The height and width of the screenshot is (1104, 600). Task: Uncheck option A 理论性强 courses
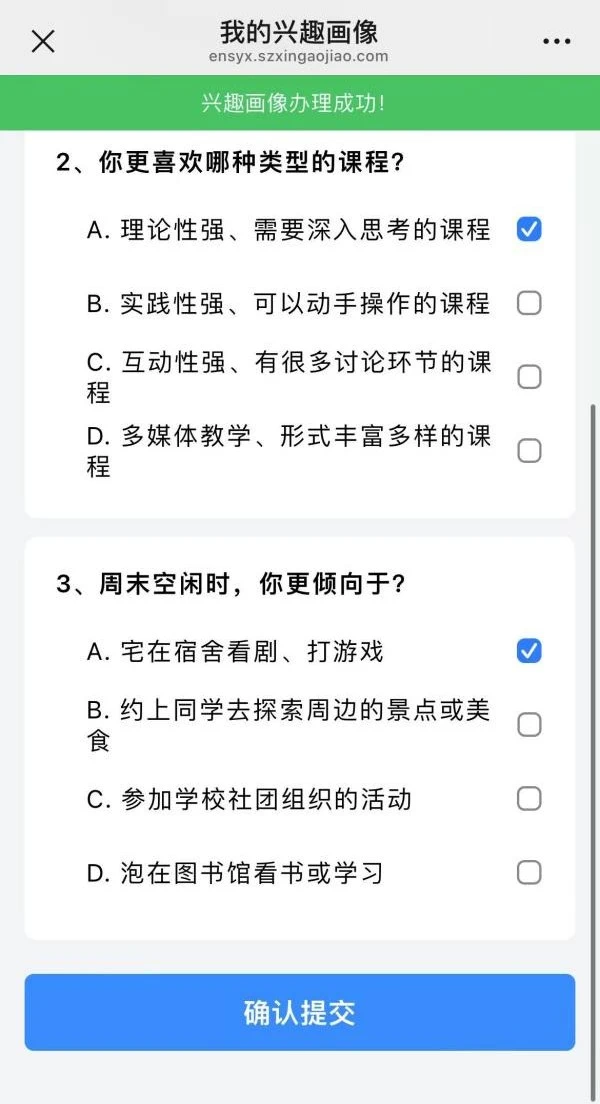[x=529, y=229]
